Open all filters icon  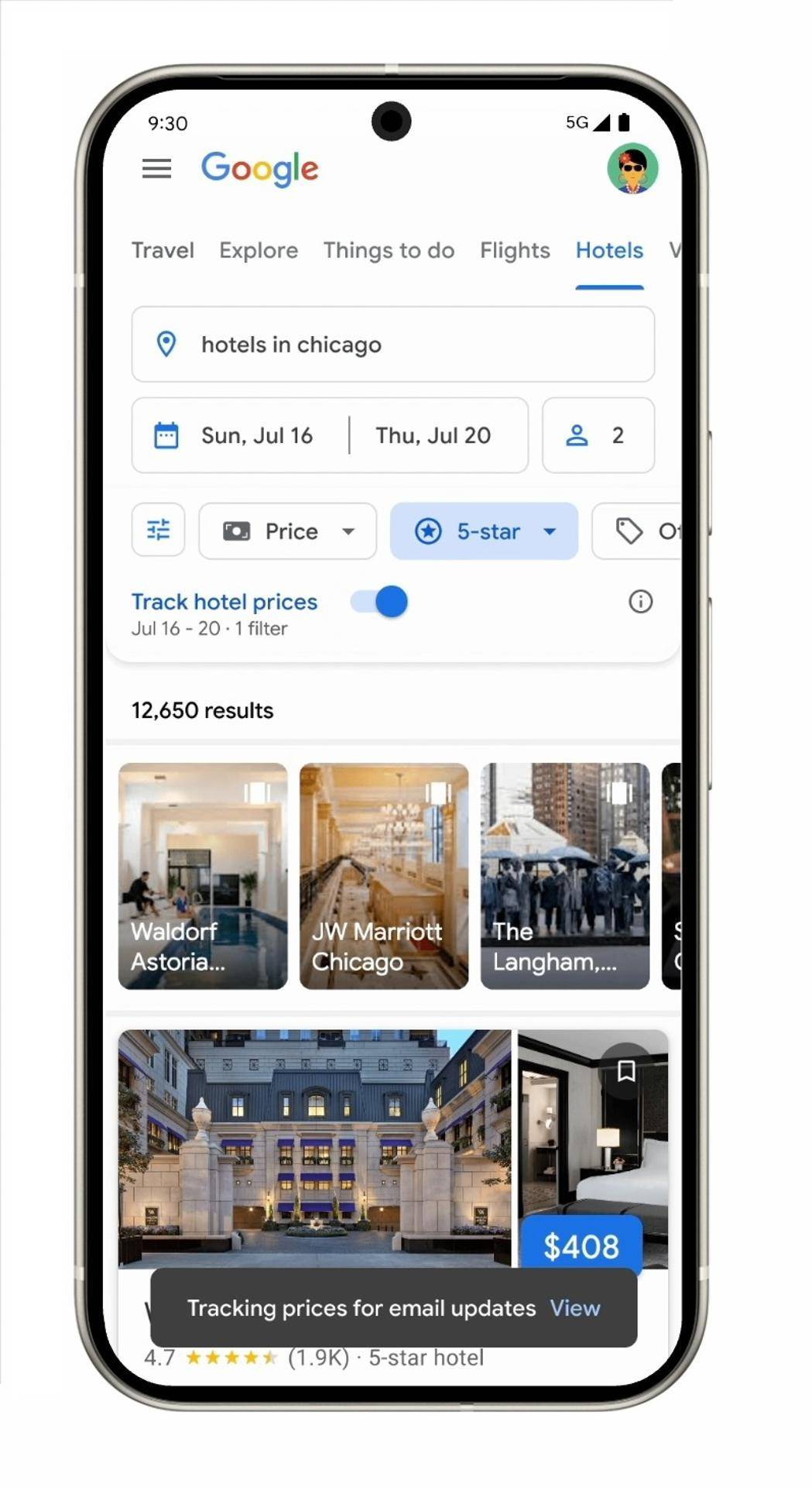tap(158, 531)
